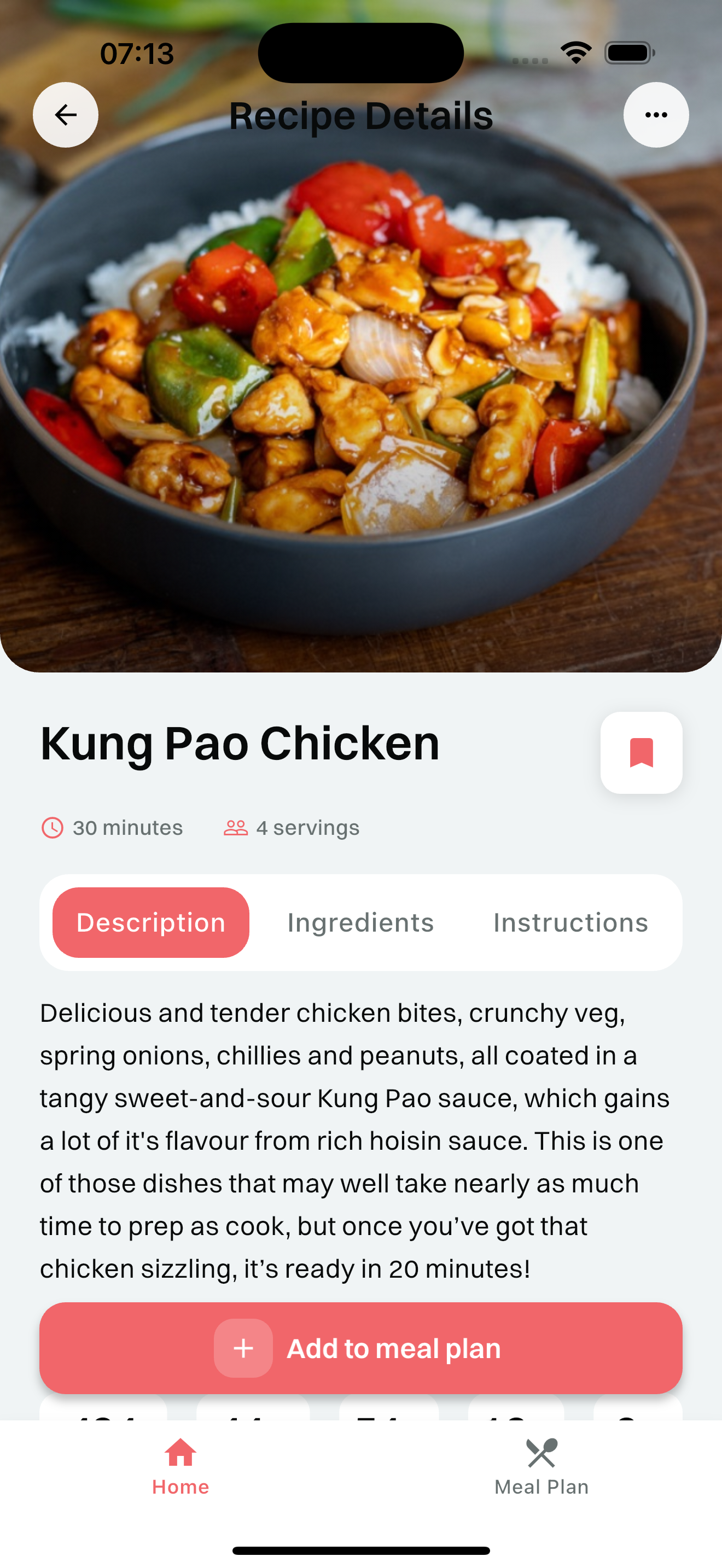Tap the back arrow to leave Recipe Details
The height and width of the screenshot is (1568, 722).
66,114
